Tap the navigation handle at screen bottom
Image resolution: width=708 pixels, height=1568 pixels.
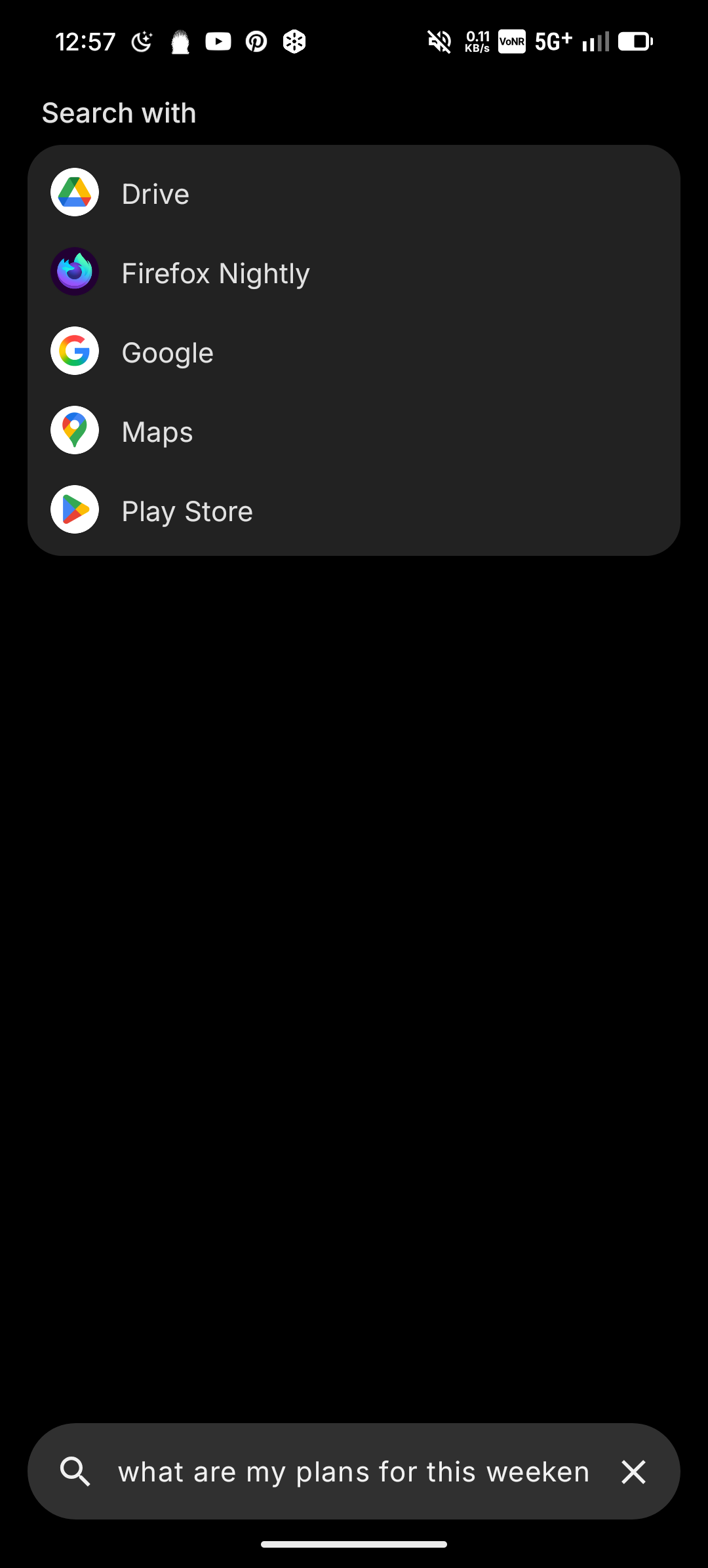tap(354, 1545)
